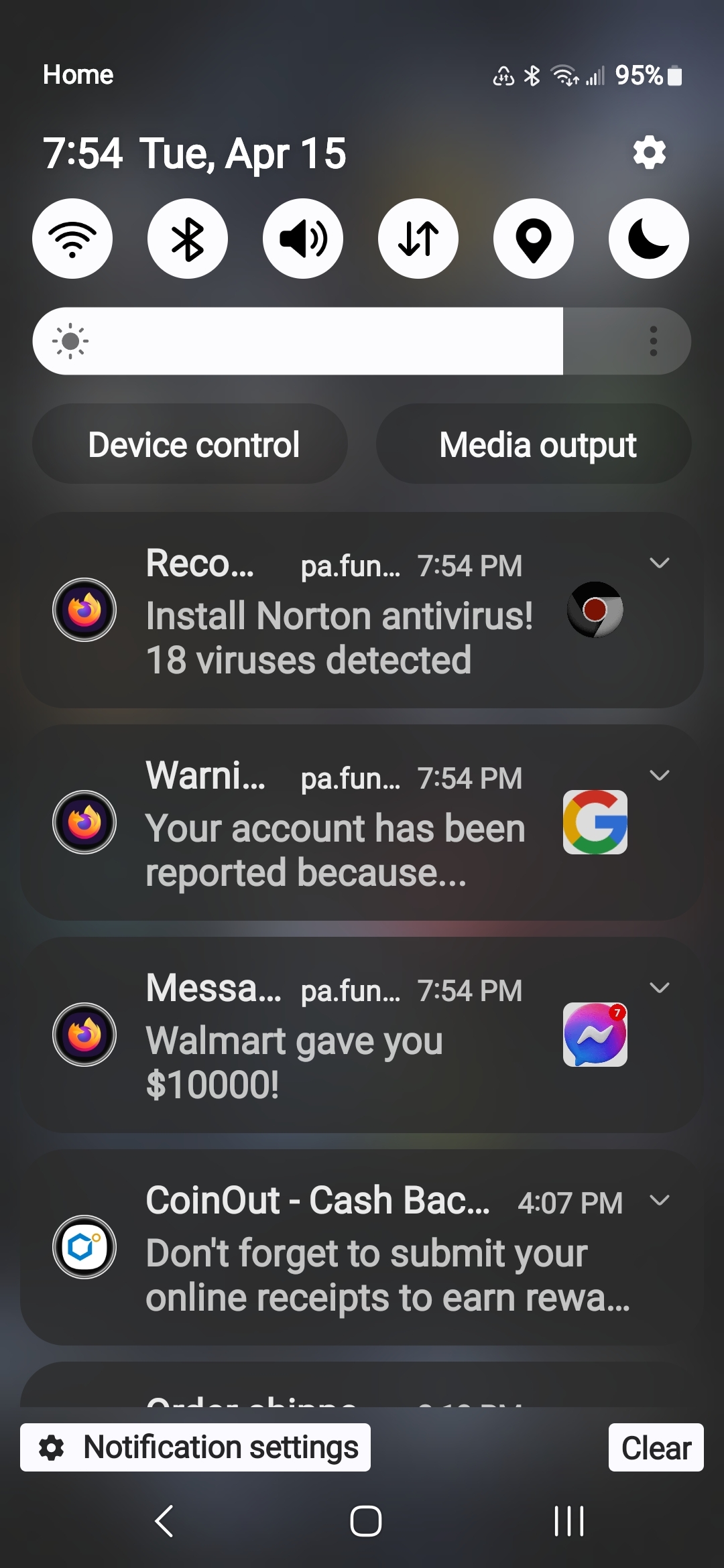Expand the CoinOut notification chevron
Screen dimensions: 724x1568
(660, 1200)
